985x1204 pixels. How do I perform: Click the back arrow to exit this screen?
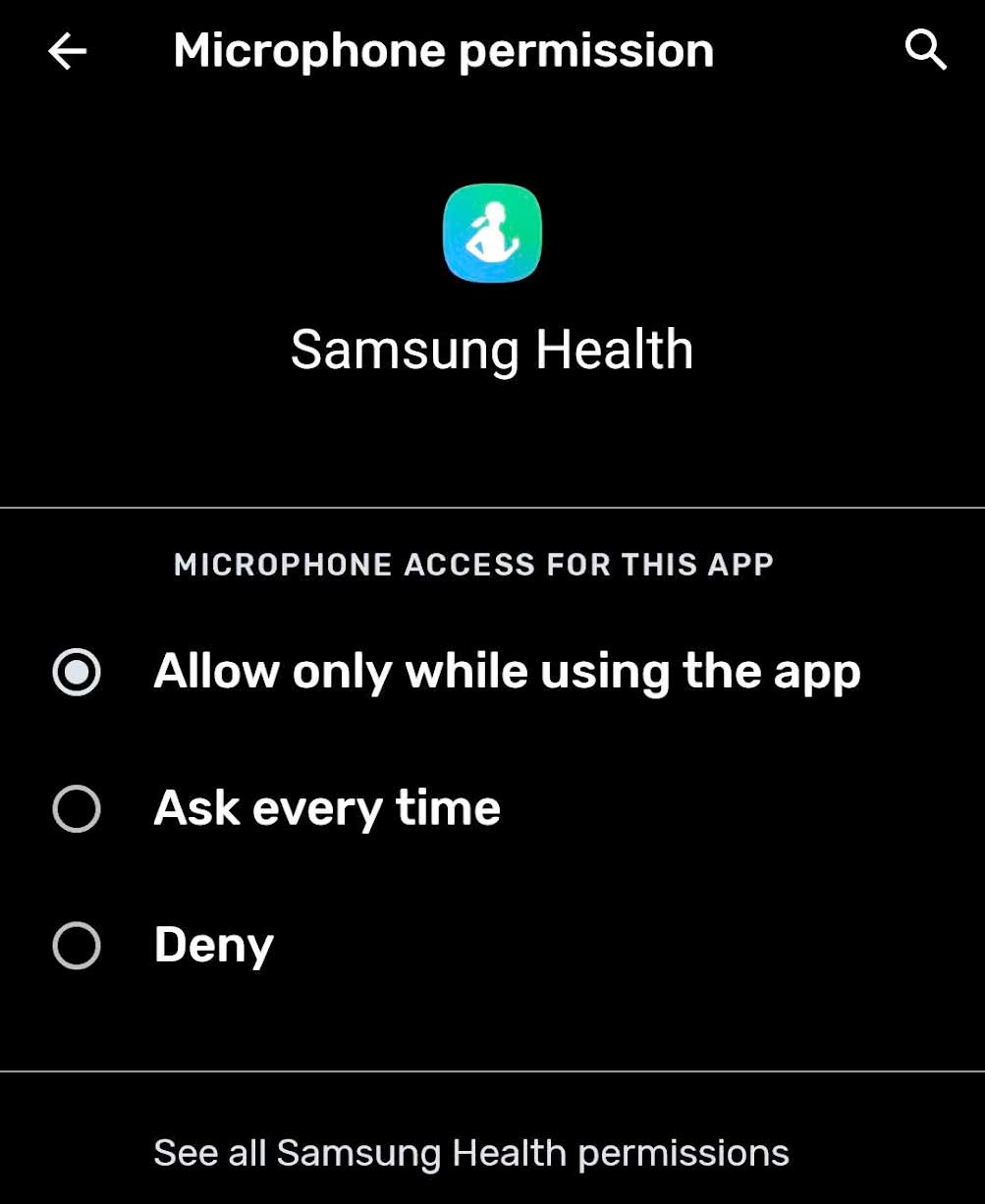[x=66, y=51]
